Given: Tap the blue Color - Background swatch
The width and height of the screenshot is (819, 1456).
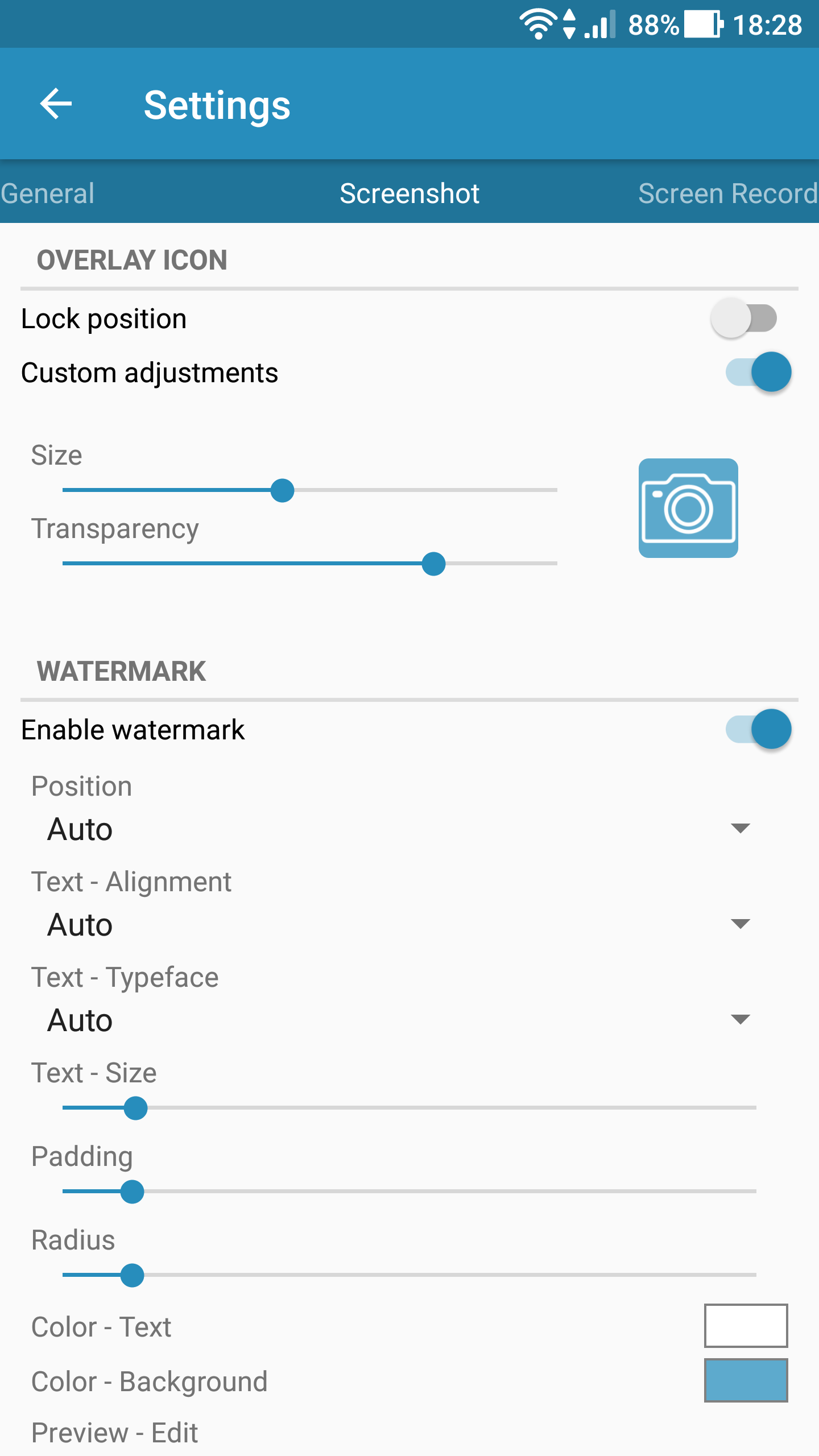Looking at the screenshot, I should [x=745, y=1381].
